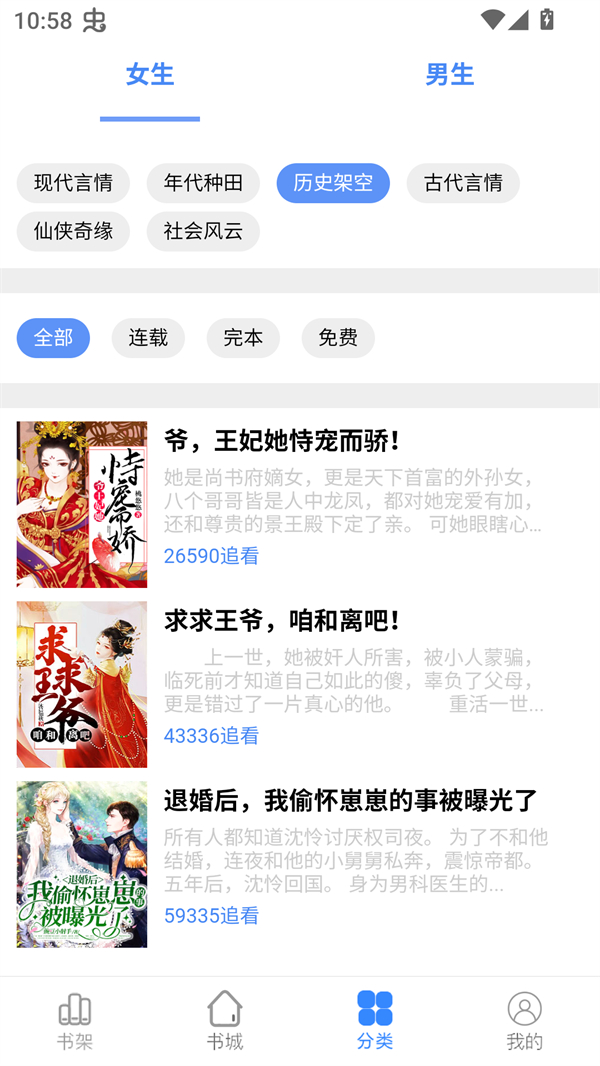
Task: Apply the 免费 free filter
Action: (x=338, y=338)
